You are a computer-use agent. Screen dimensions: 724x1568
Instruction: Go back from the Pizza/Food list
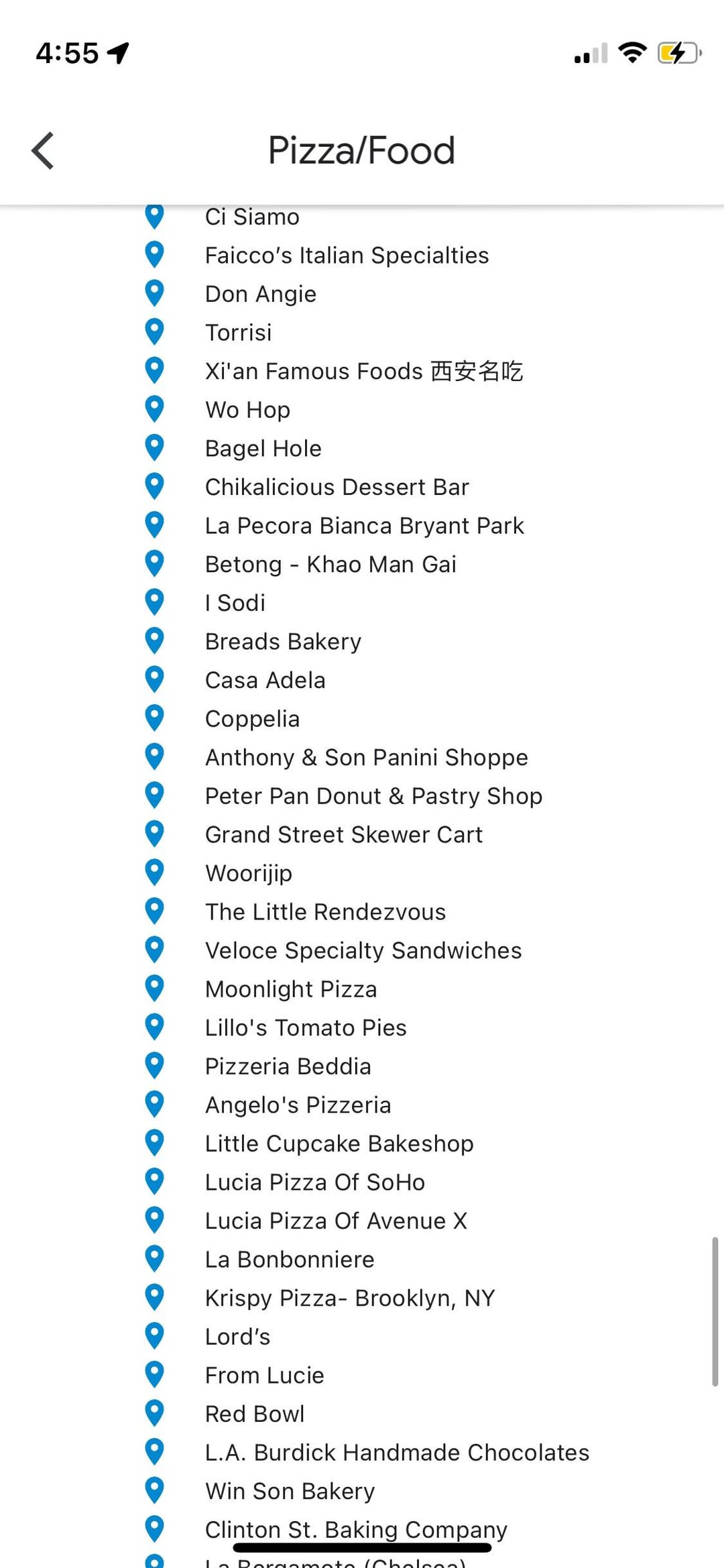click(x=43, y=150)
